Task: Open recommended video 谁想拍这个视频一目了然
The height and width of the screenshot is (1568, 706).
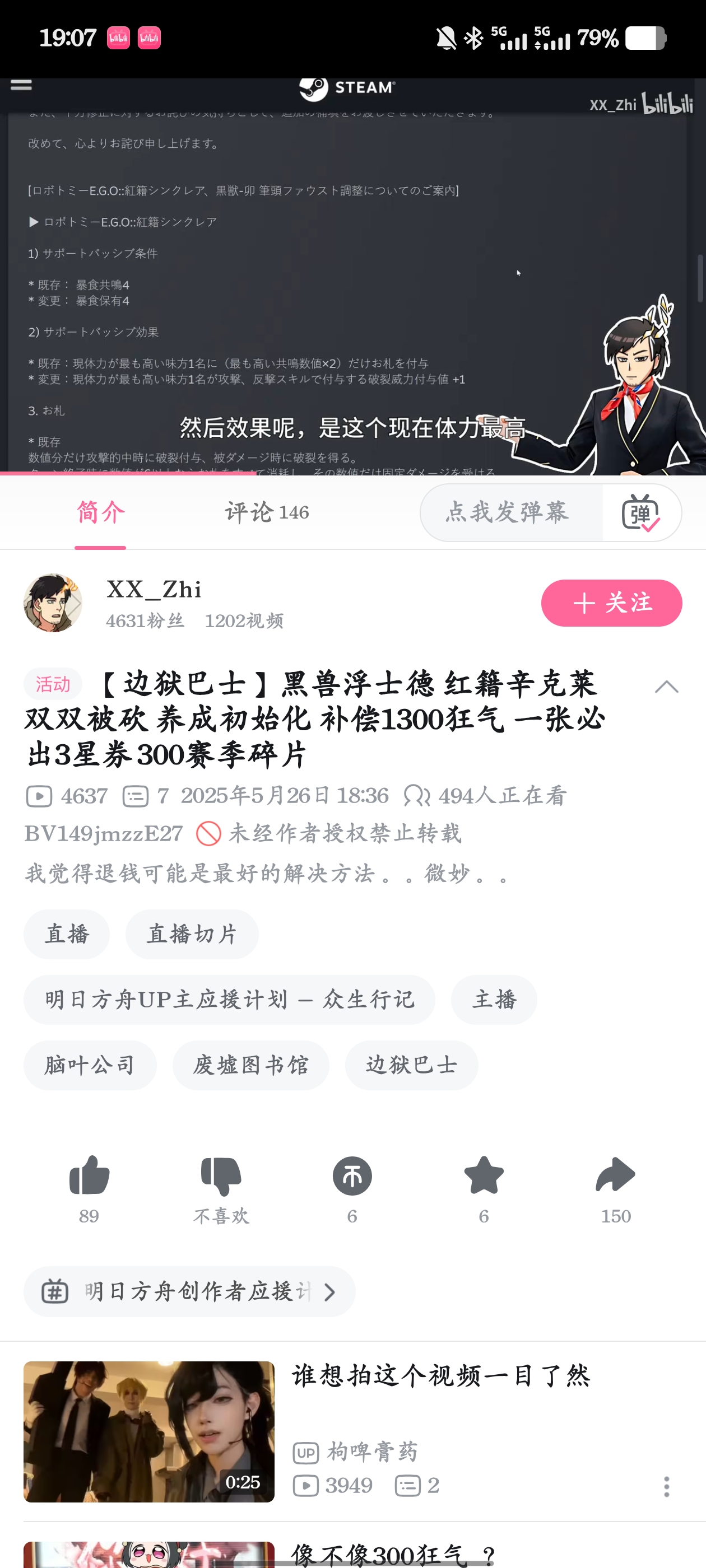Action: point(441,1377)
